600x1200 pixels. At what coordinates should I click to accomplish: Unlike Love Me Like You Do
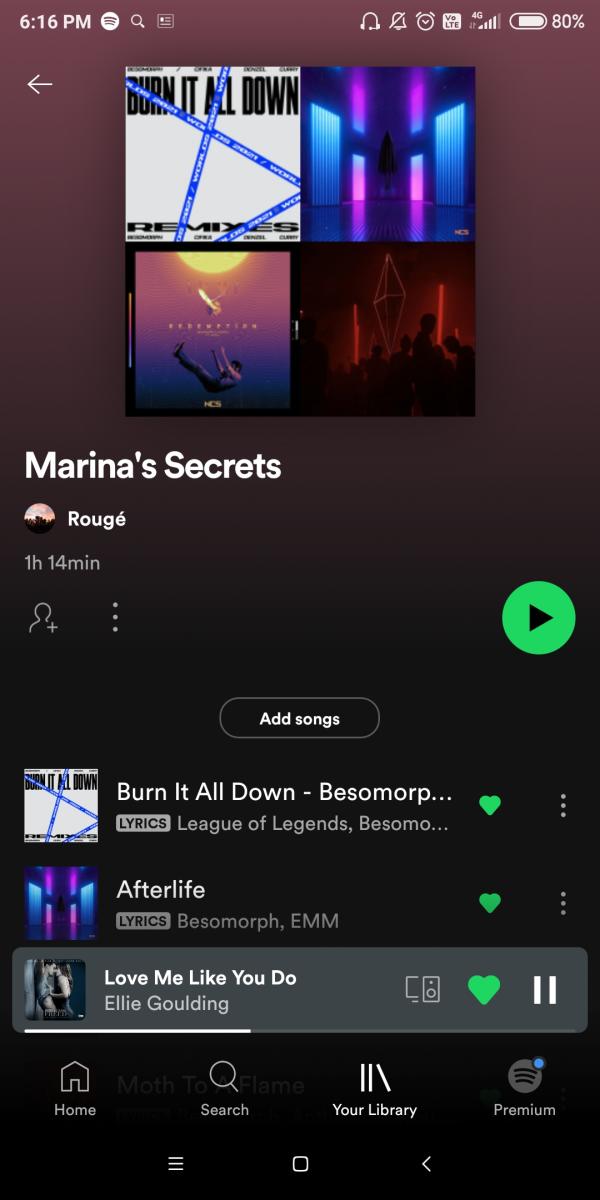point(484,989)
